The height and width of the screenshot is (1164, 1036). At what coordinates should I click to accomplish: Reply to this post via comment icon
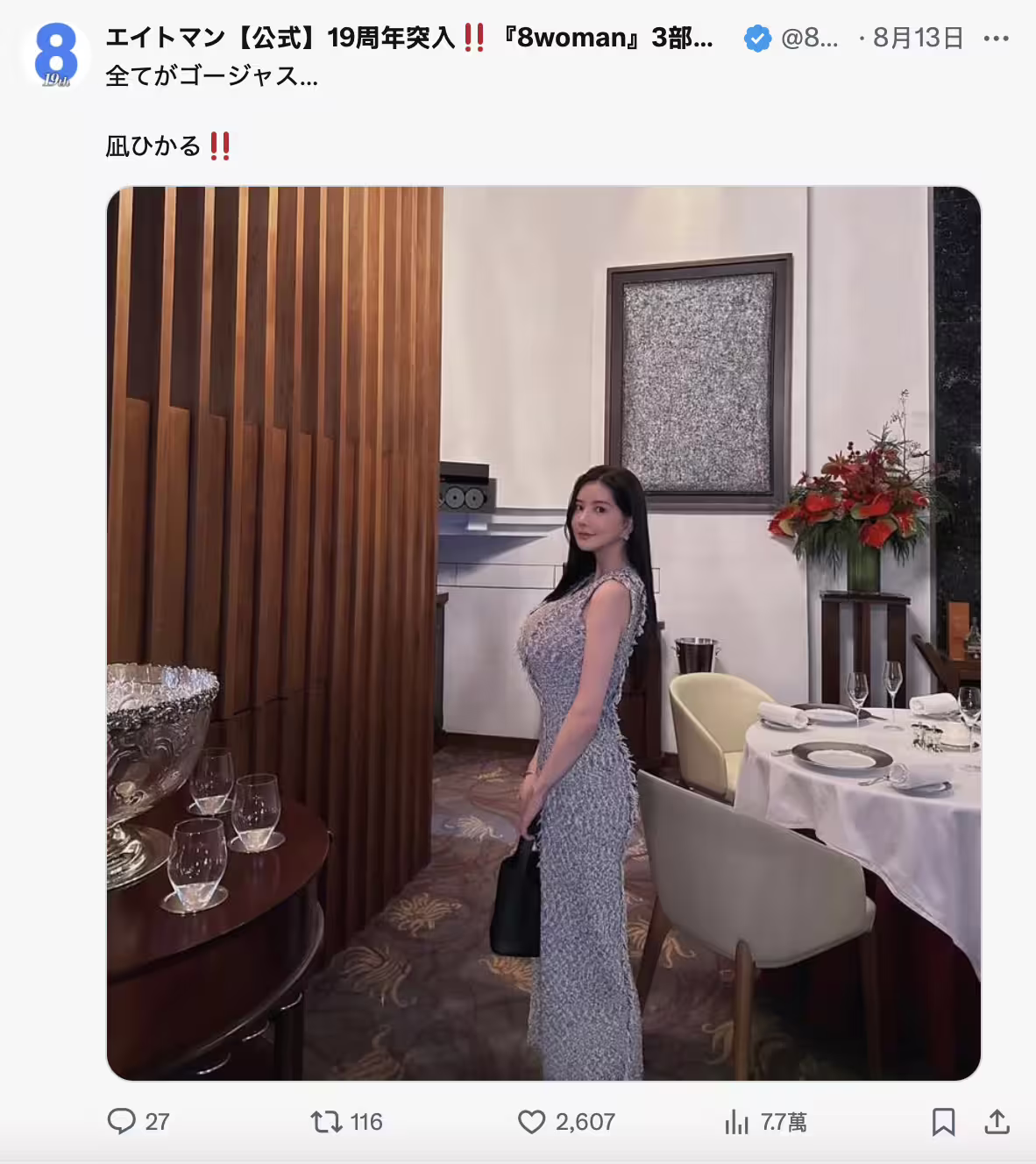click(122, 1121)
